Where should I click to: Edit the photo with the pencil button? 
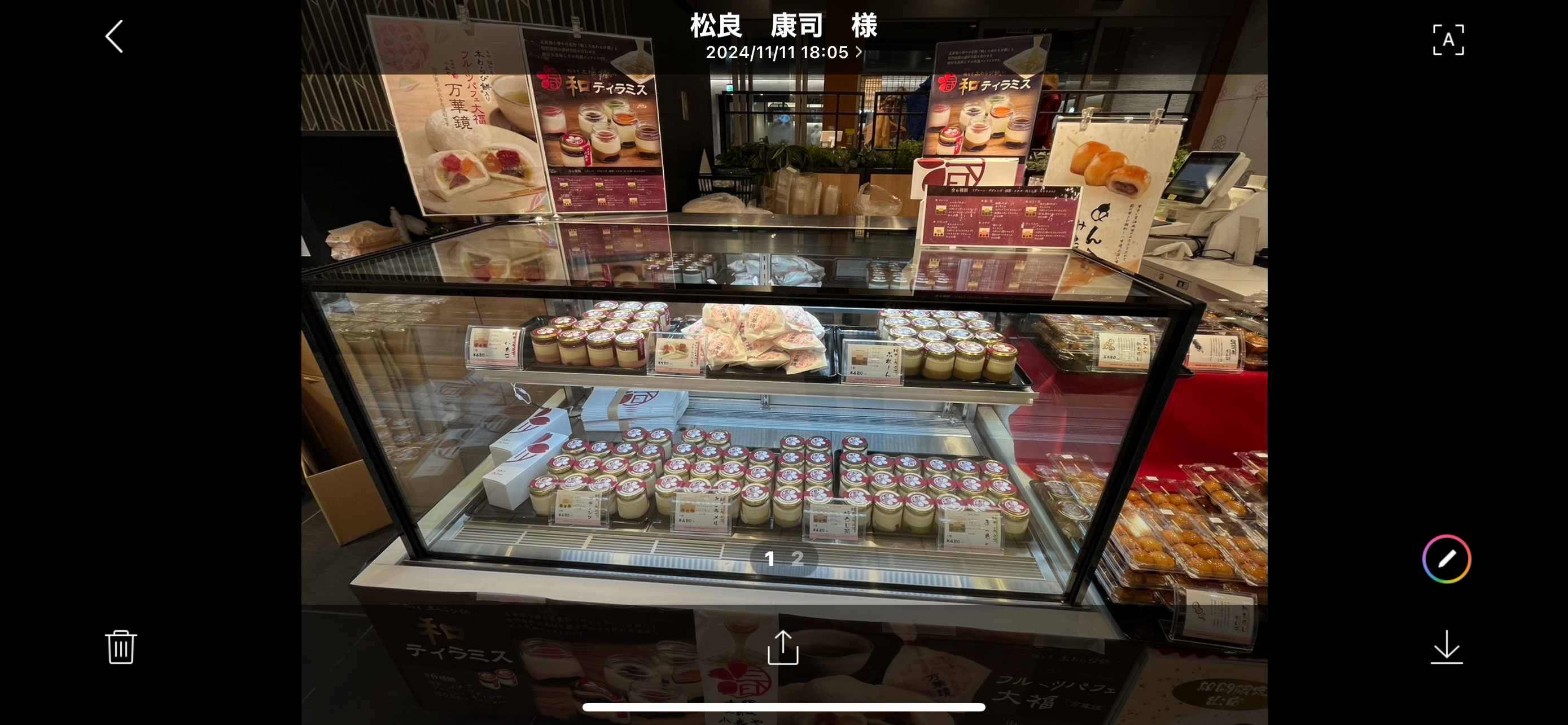coord(1446,558)
